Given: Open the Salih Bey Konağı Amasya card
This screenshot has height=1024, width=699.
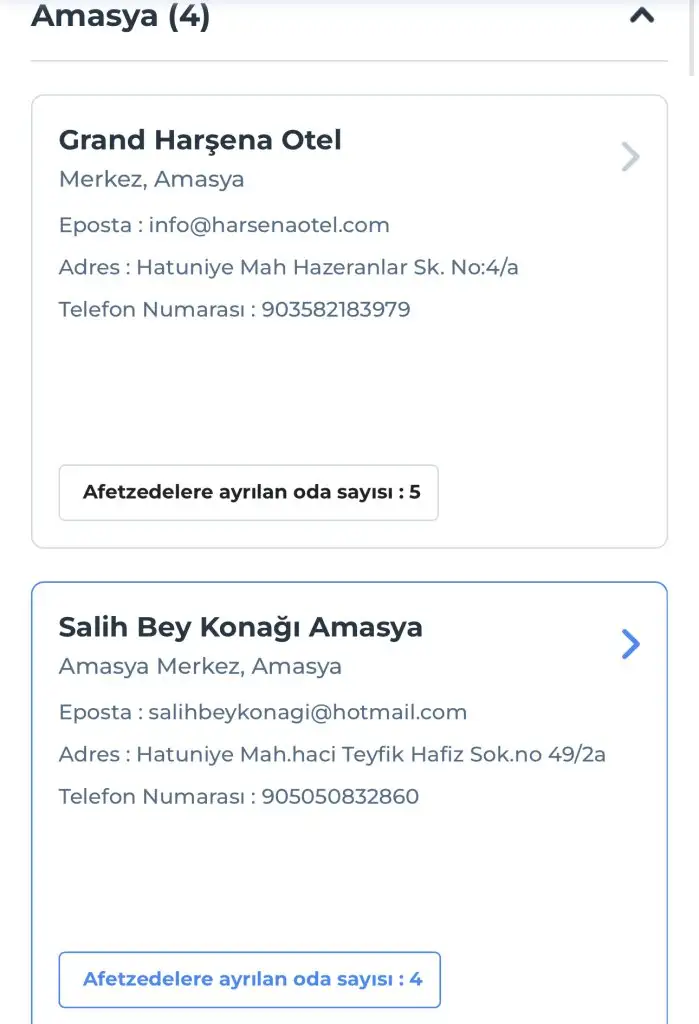Looking at the screenshot, I should tap(240, 628).
